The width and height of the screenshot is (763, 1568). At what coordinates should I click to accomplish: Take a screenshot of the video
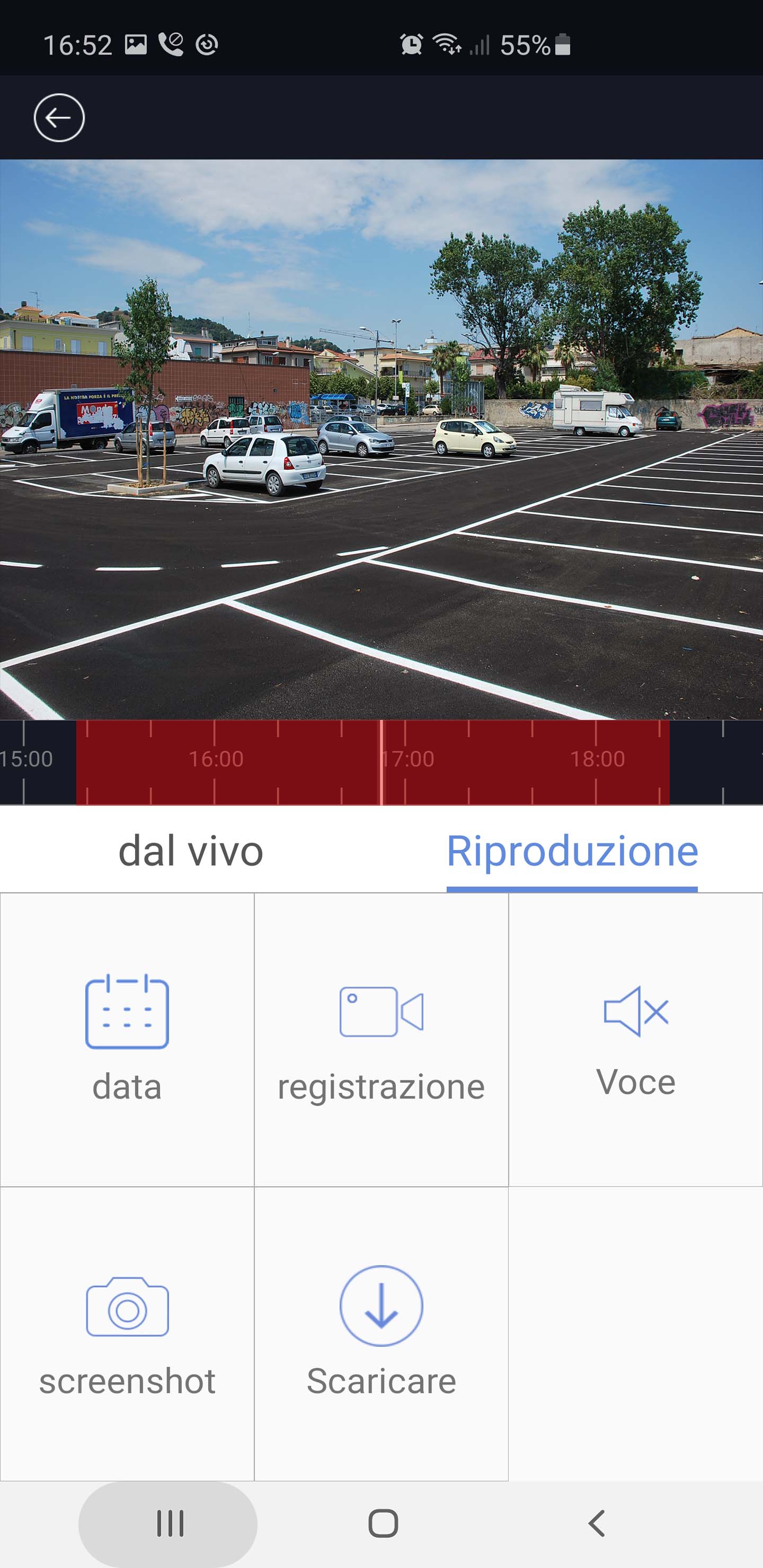(127, 1333)
